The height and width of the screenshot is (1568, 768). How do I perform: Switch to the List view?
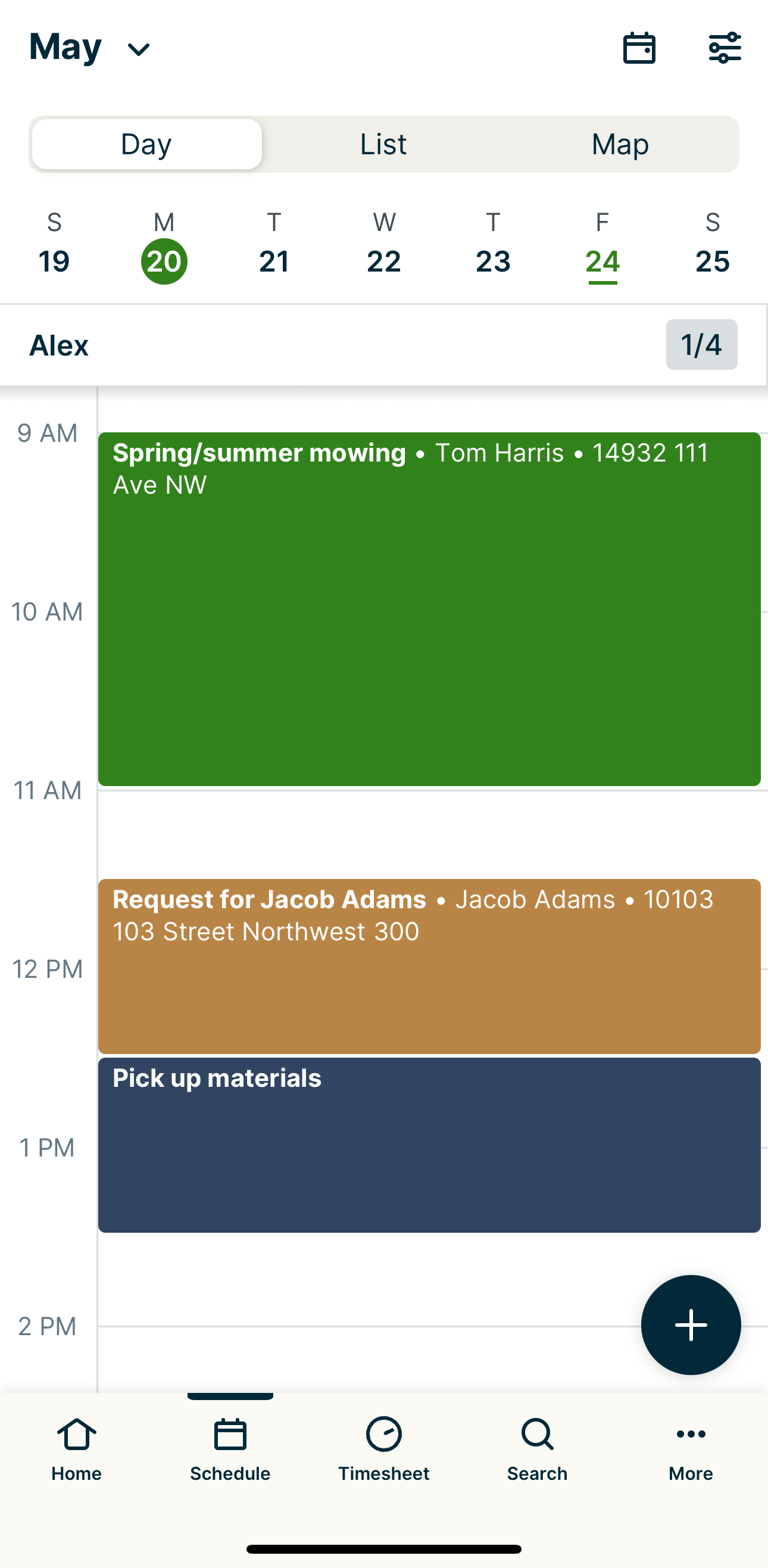pos(383,144)
